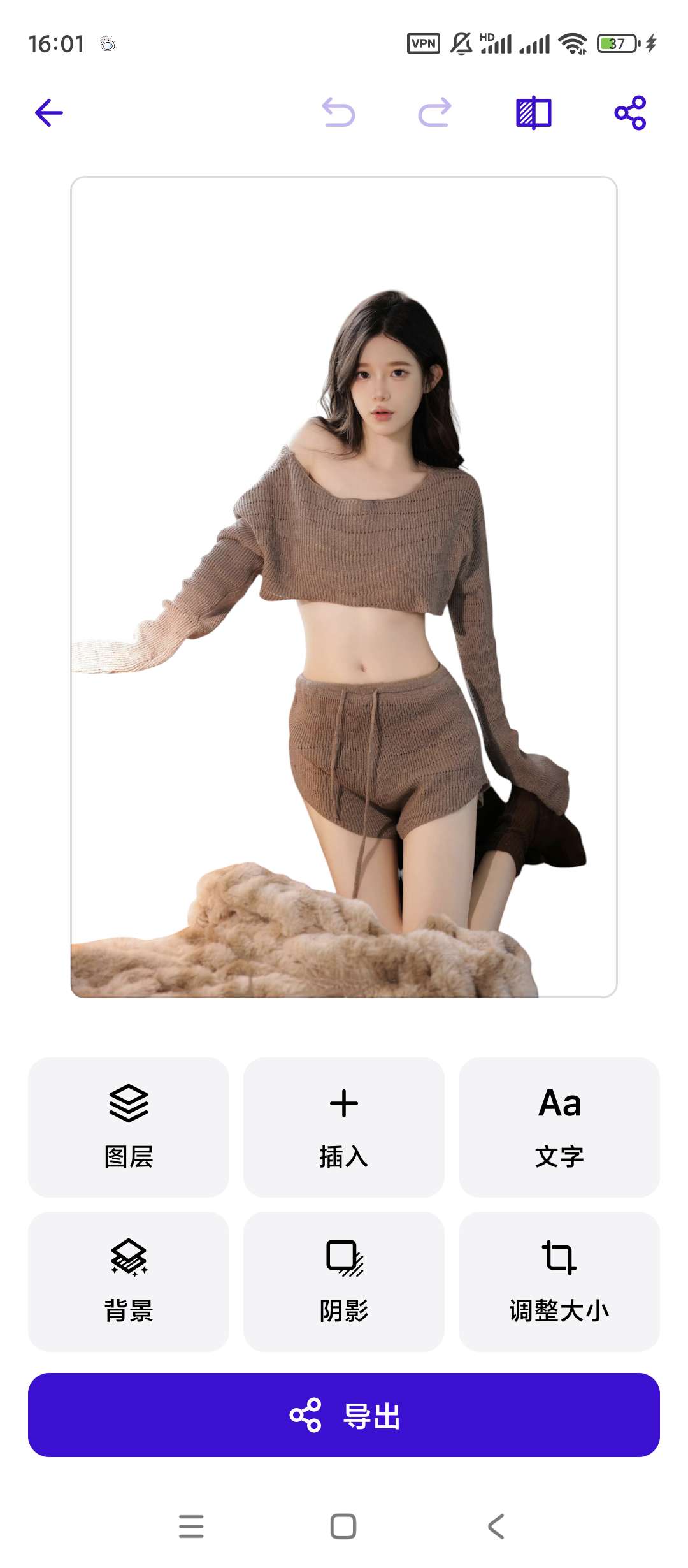This screenshot has width=688, height=1568.
Task: Redo the last edit
Action: click(435, 113)
